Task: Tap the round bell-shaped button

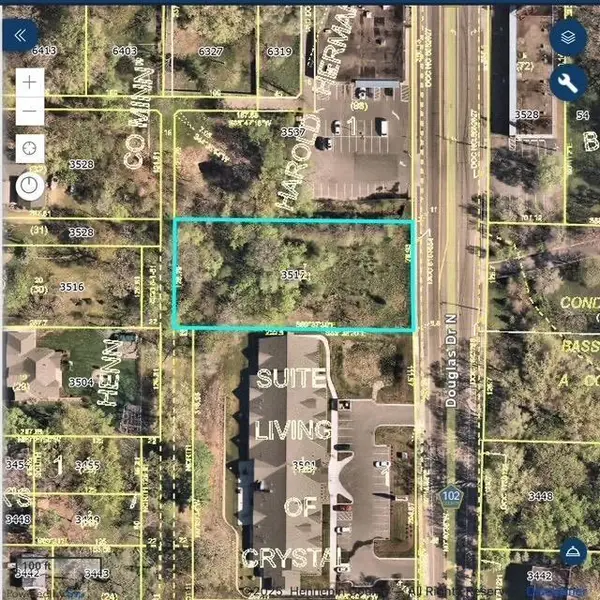Action: coord(572,551)
